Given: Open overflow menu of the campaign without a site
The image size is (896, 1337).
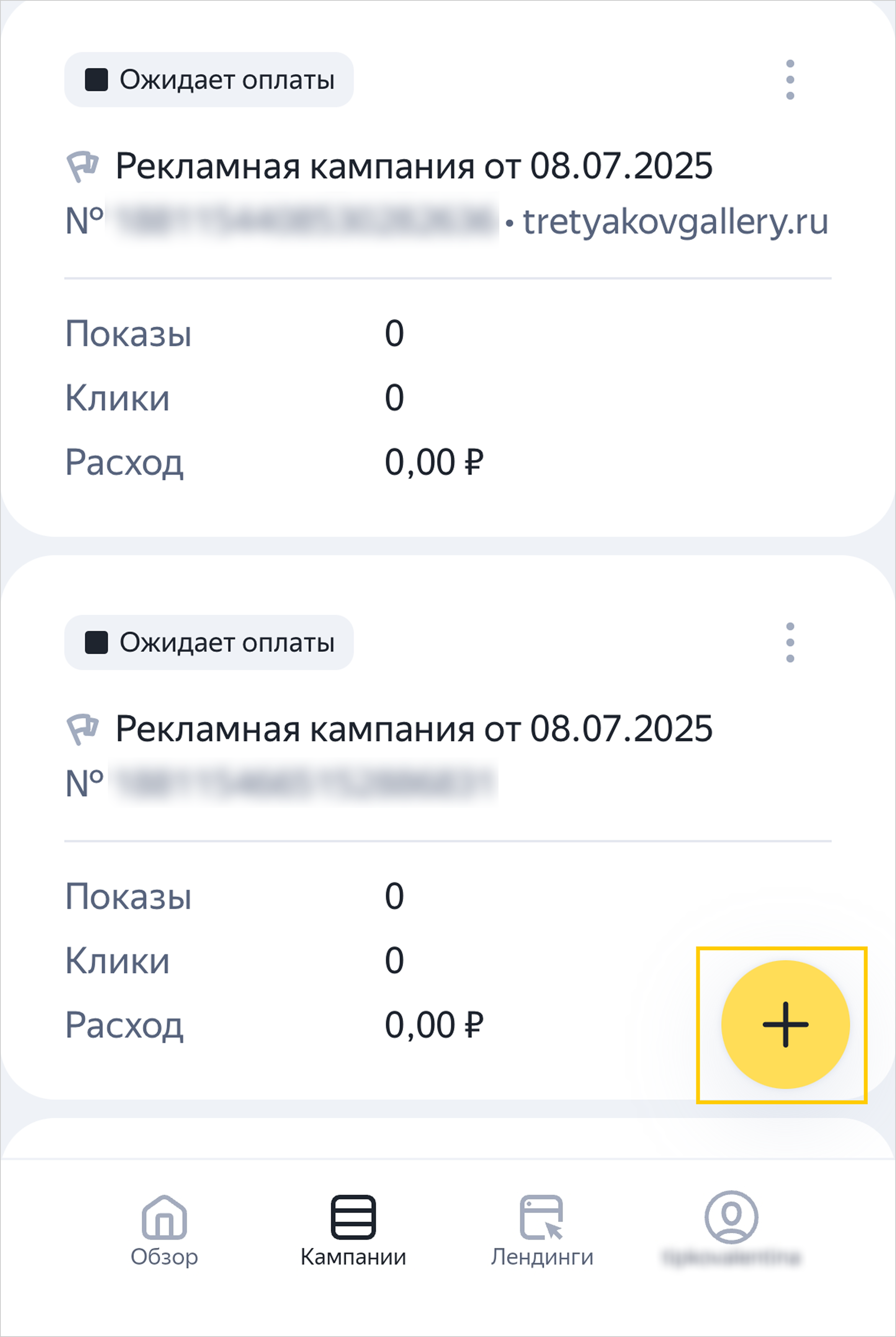Looking at the screenshot, I should tap(790, 642).
